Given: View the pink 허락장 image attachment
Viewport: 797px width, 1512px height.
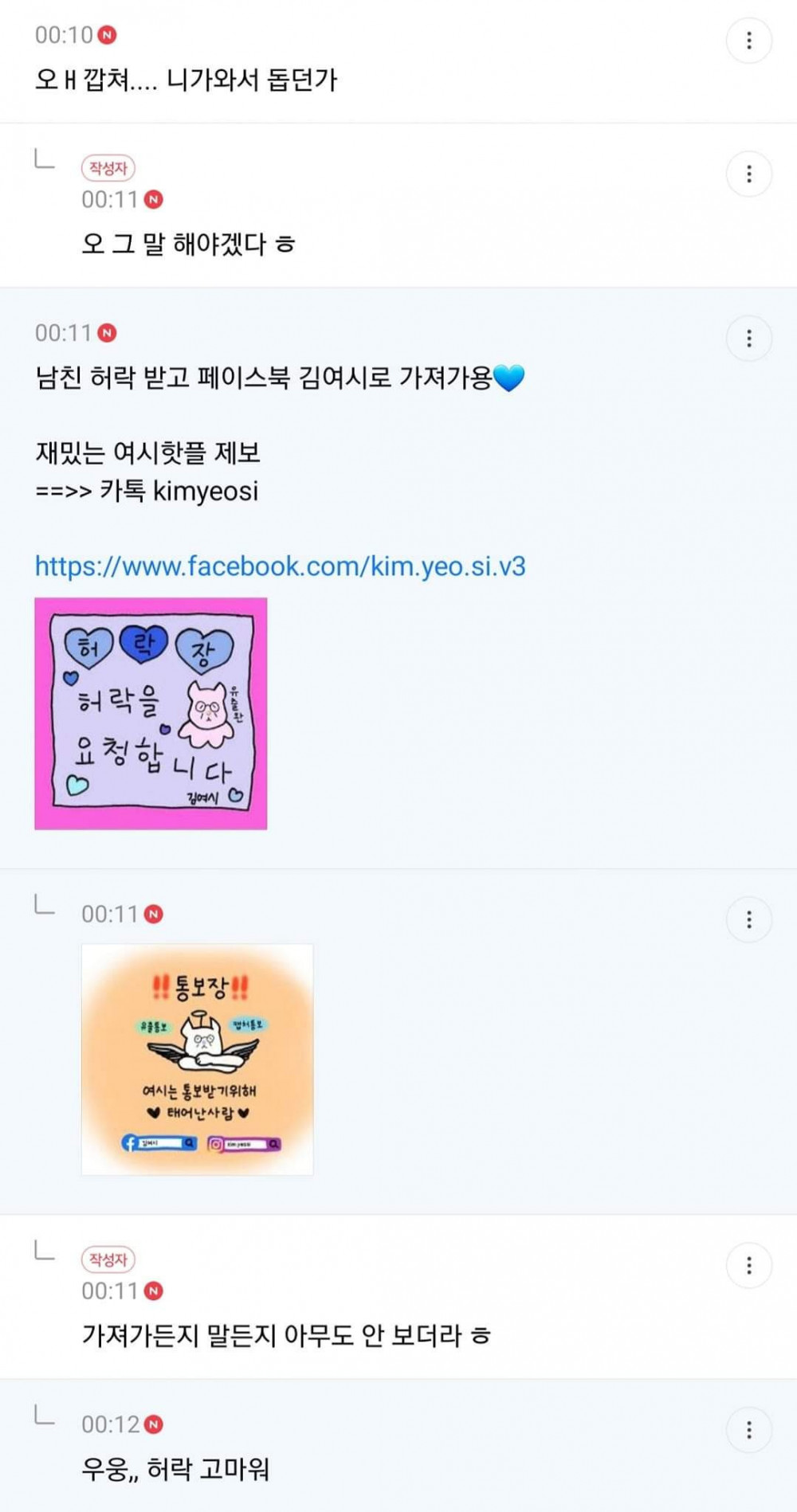Looking at the screenshot, I should pyautogui.click(x=151, y=713).
